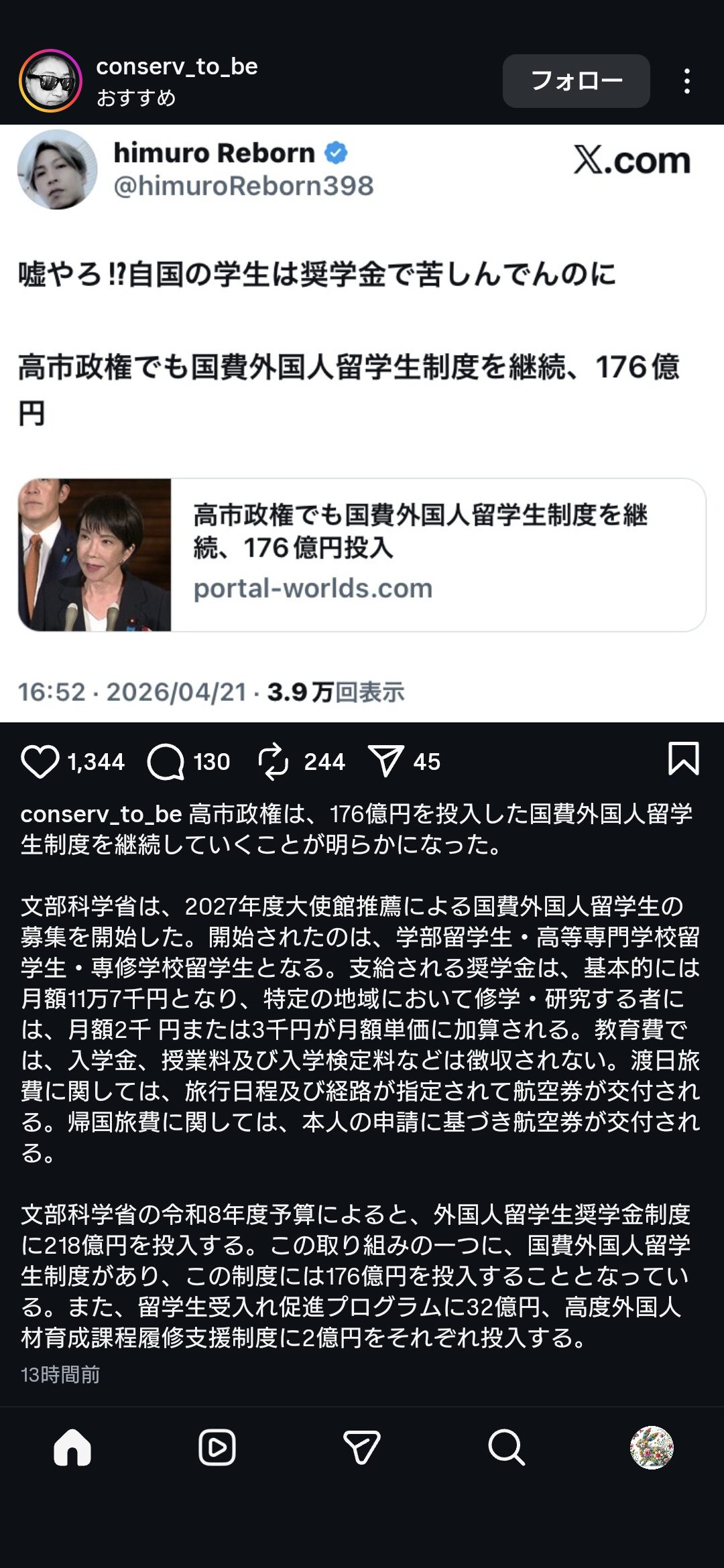Share the post via paper plane
724x1568 pixels.
pyautogui.click(x=385, y=762)
